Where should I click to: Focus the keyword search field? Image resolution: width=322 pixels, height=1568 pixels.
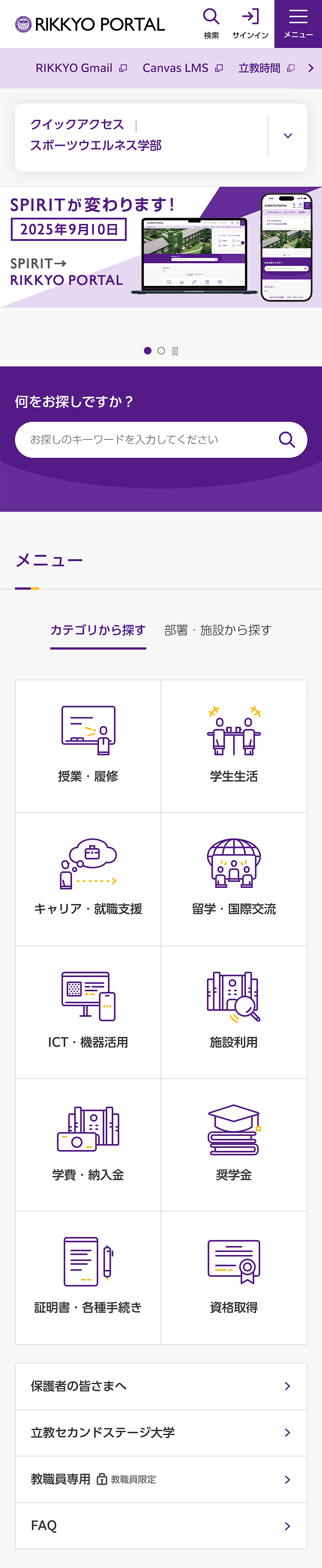pos(146,439)
